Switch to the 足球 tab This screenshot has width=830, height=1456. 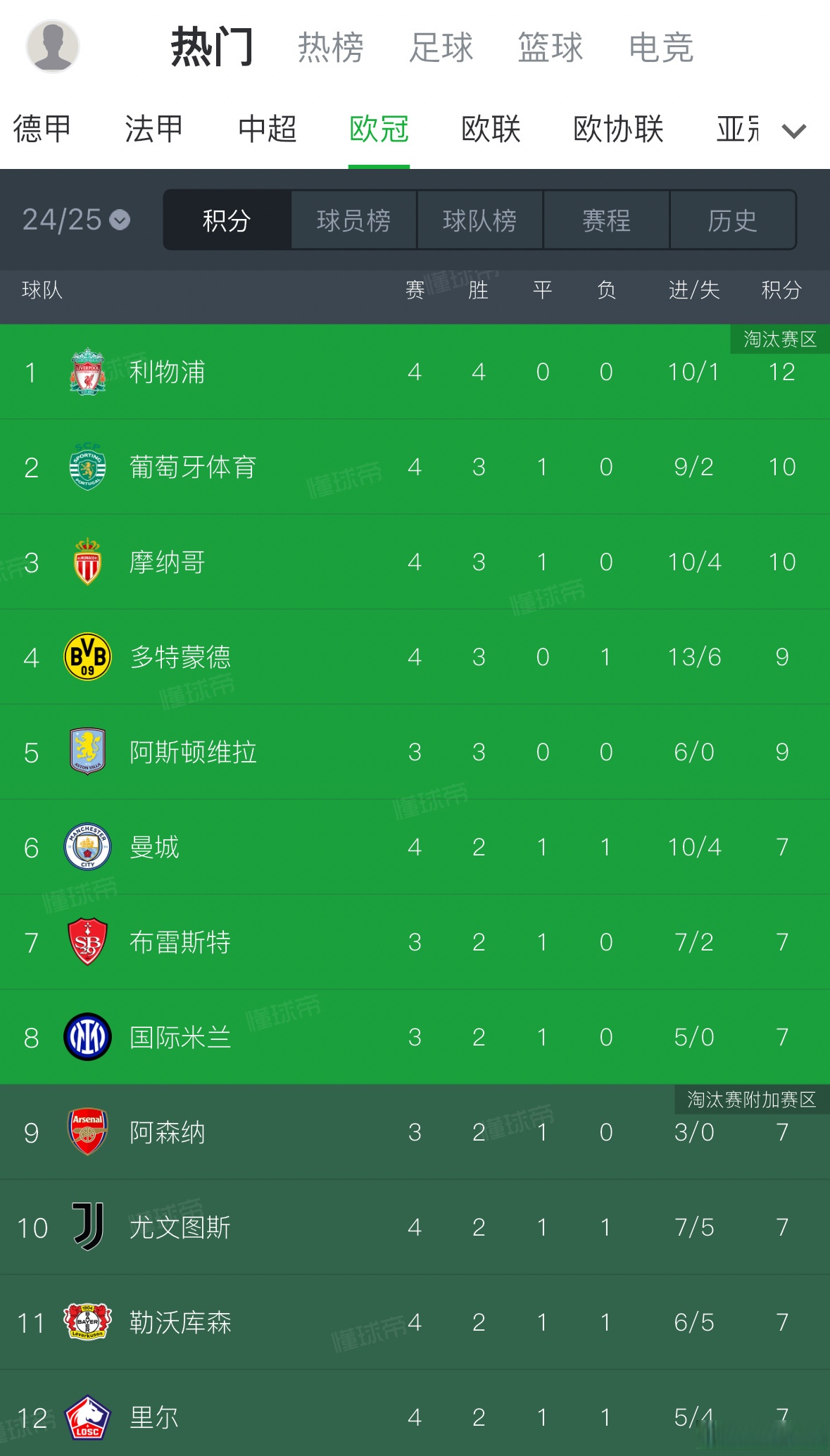441,48
